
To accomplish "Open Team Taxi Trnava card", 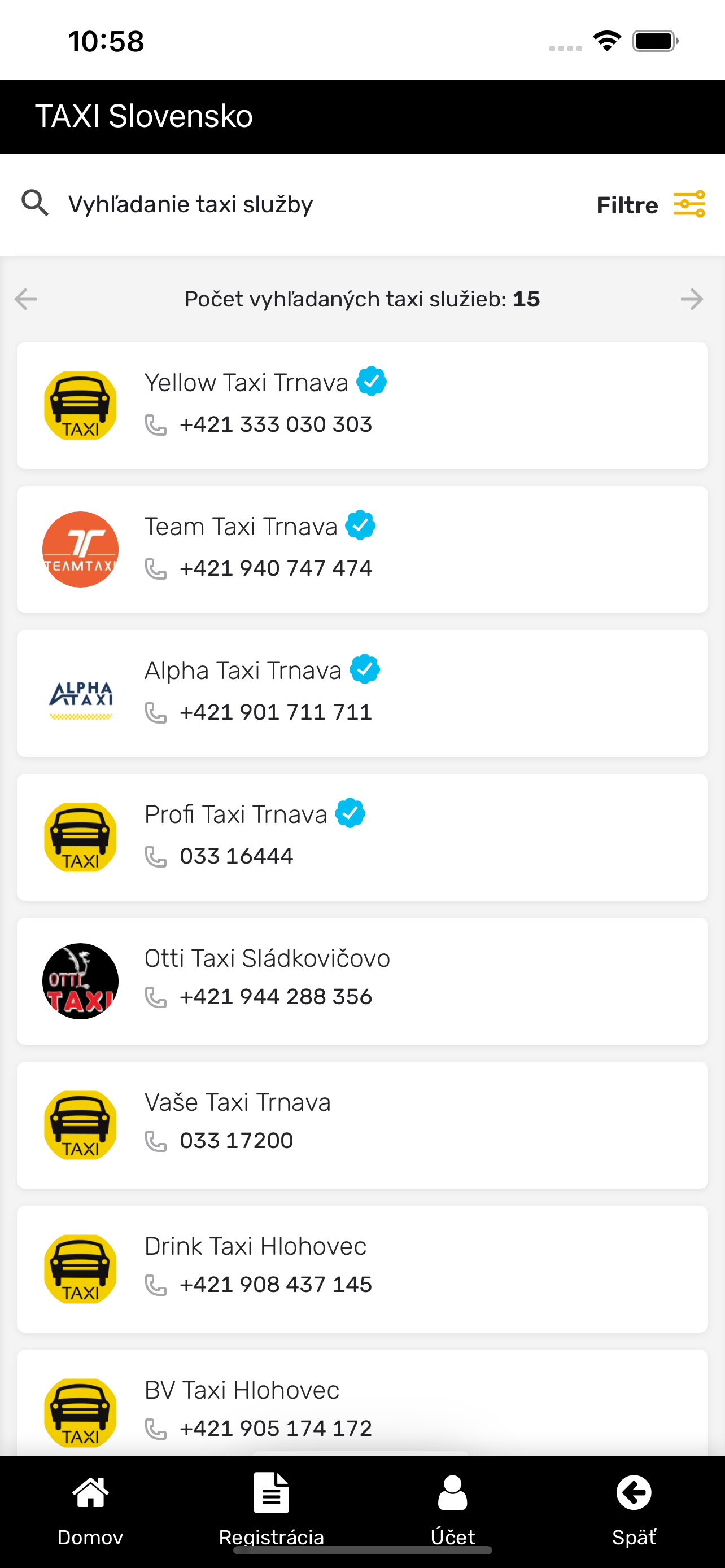I will (362, 549).
